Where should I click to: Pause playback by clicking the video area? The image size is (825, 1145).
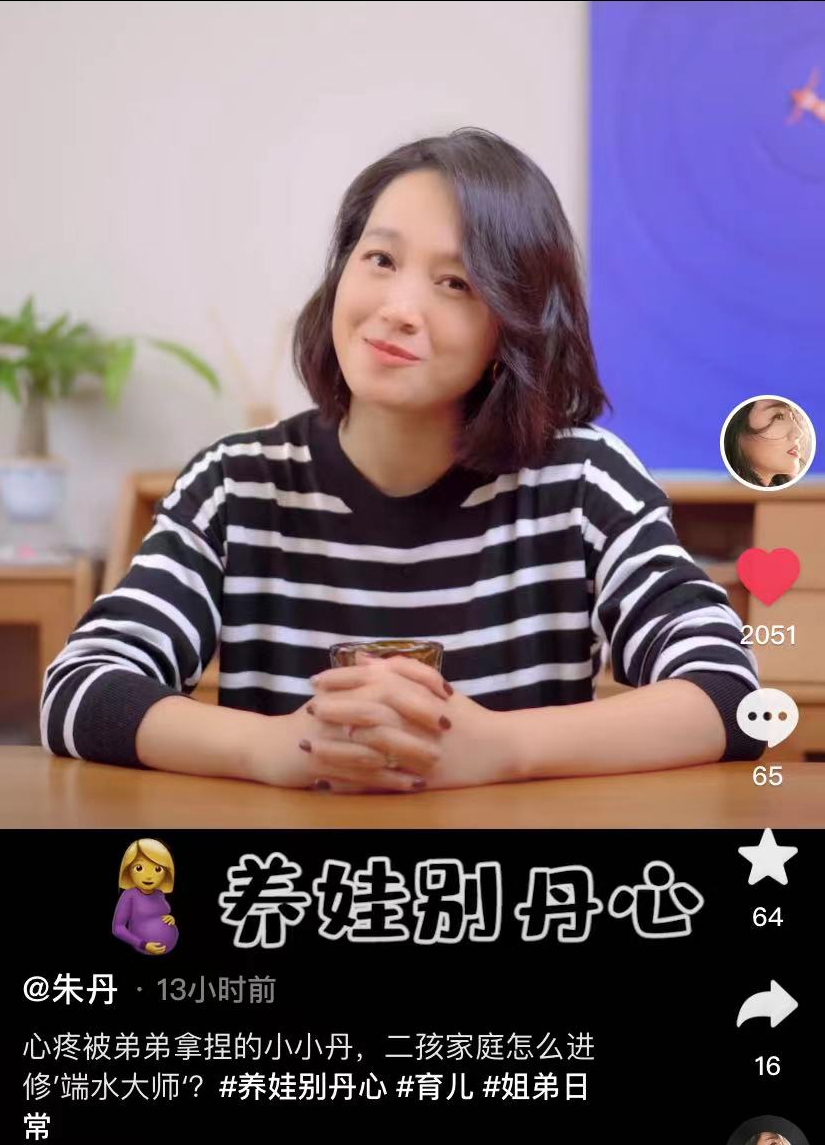coord(350,400)
